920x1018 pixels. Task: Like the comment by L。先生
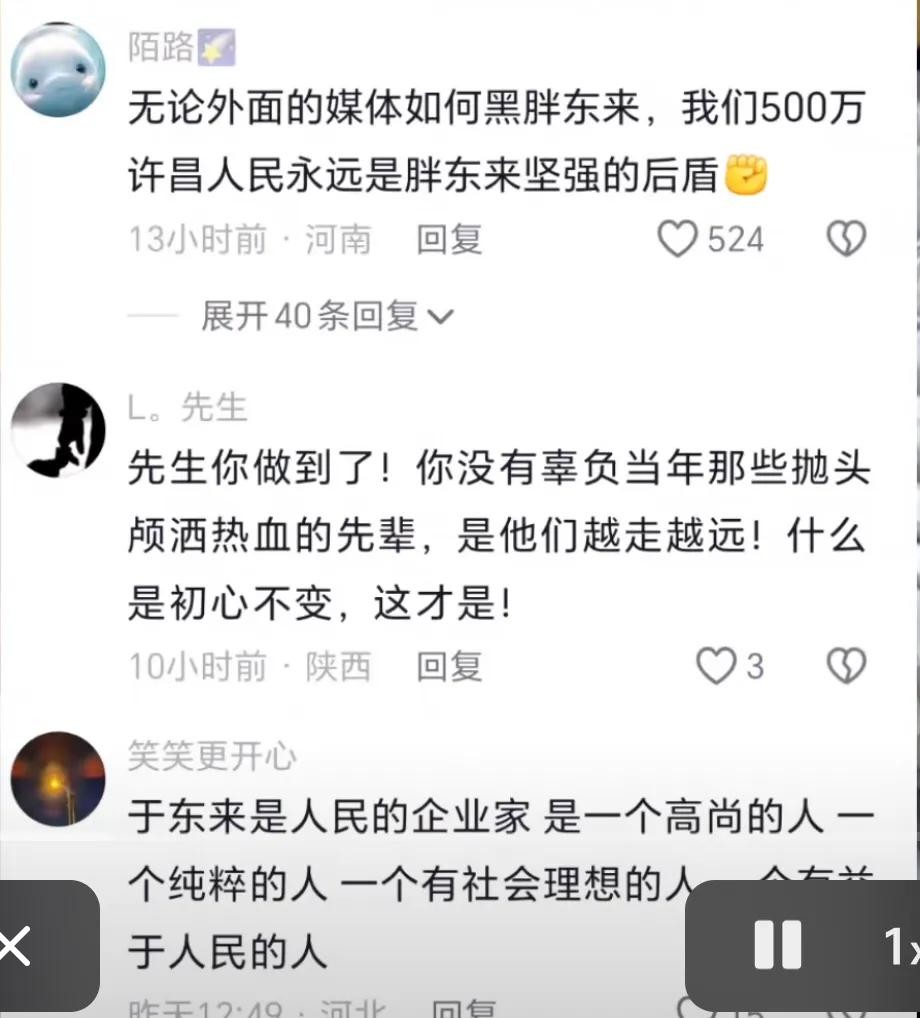(716, 666)
